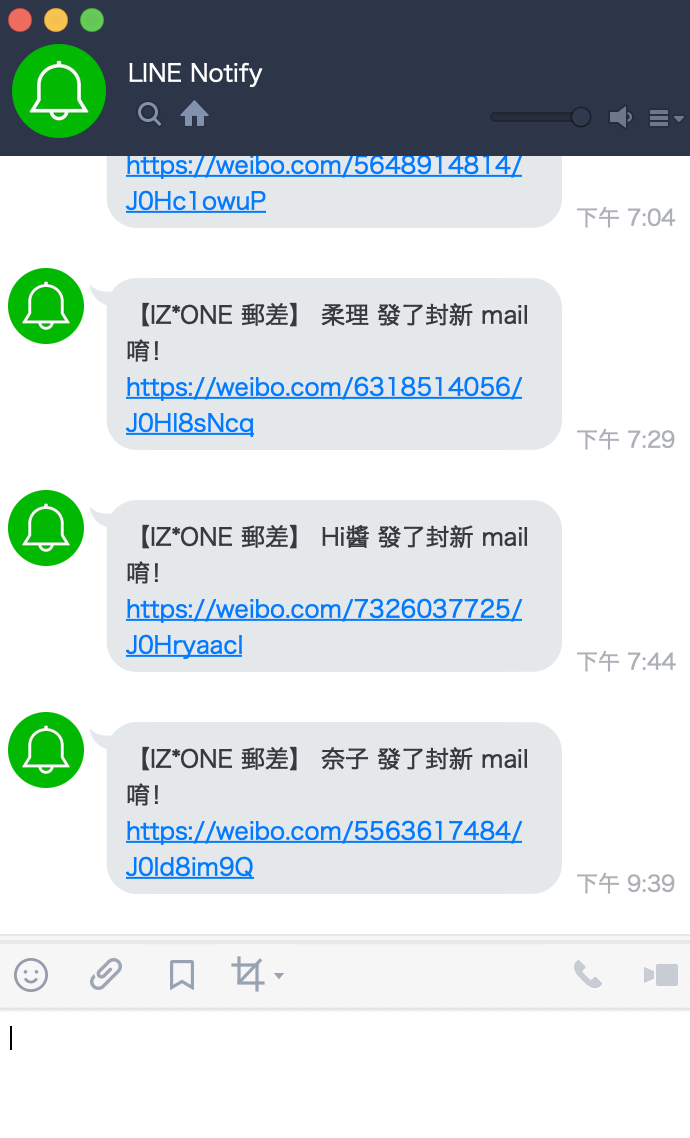The image size is (690, 1138).
Task: Adjust the volume slider knob
Action: tap(580, 117)
